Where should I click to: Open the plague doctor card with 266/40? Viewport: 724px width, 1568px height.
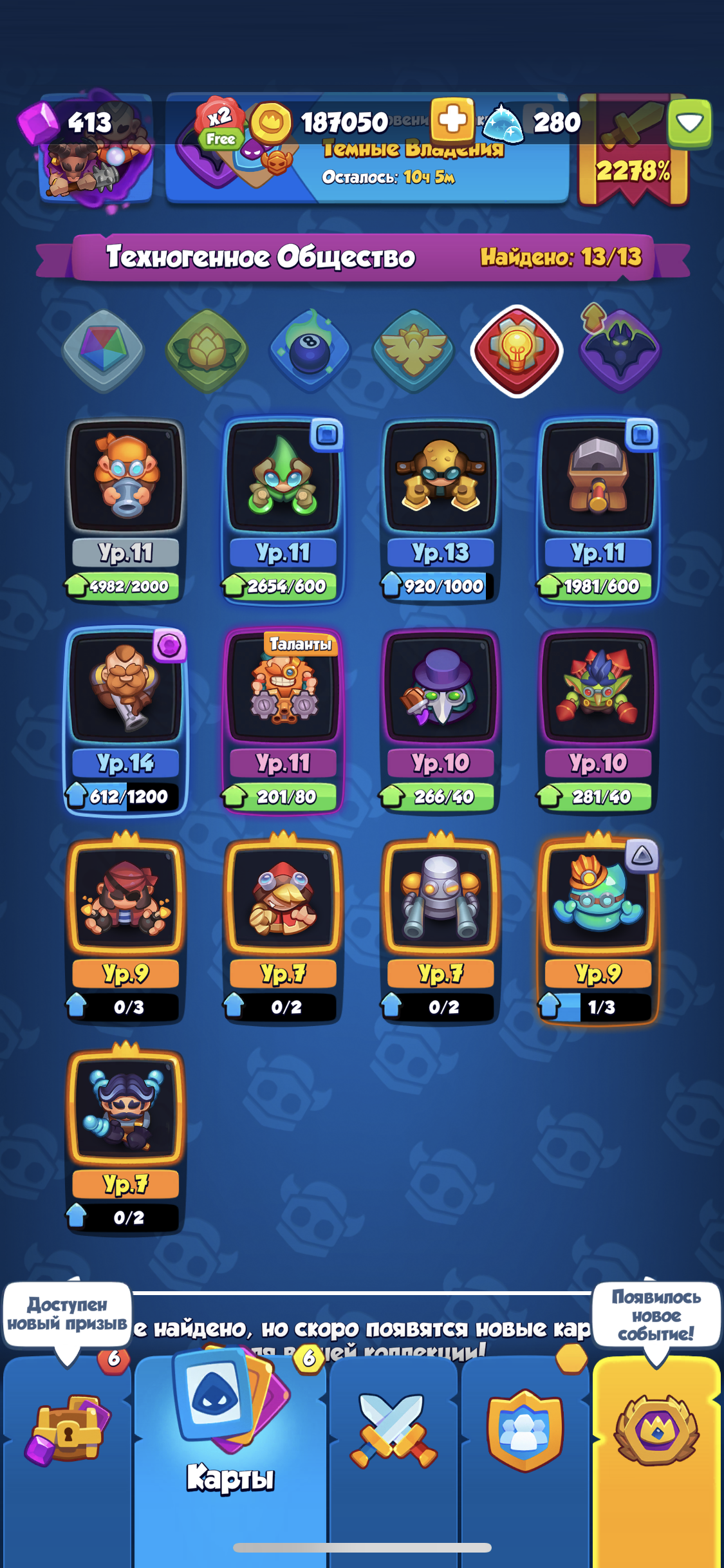pos(441,721)
